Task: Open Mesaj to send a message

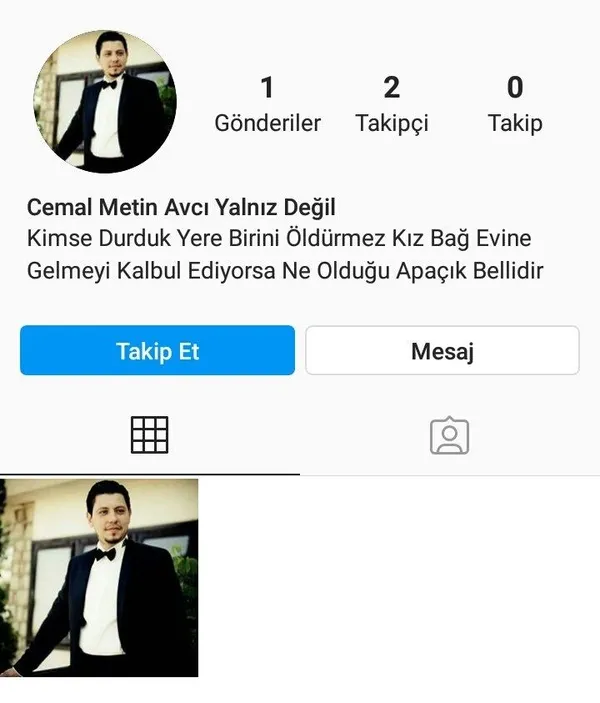Action: [x=441, y=351]
